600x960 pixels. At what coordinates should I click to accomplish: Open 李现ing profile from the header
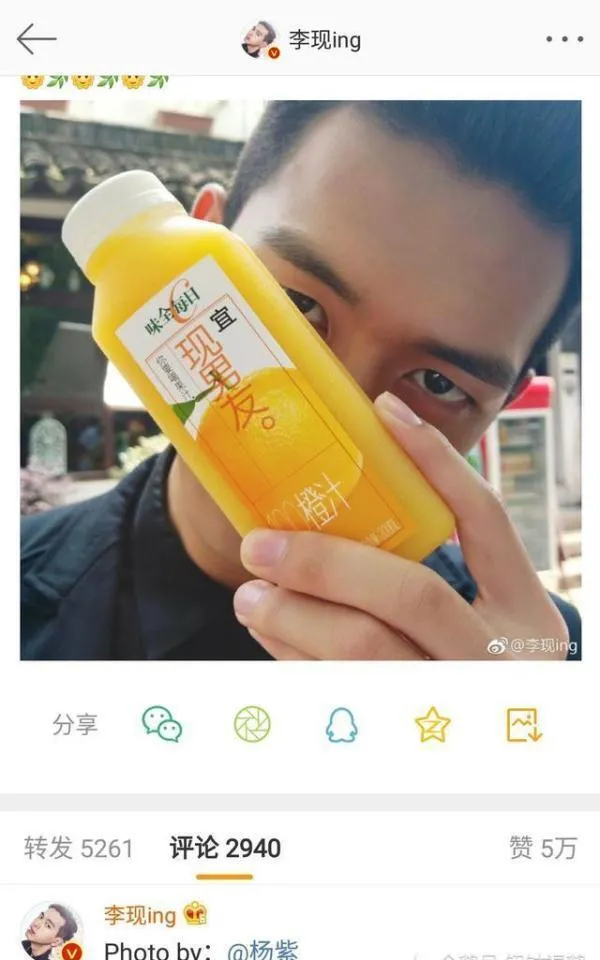coord(301,40)
